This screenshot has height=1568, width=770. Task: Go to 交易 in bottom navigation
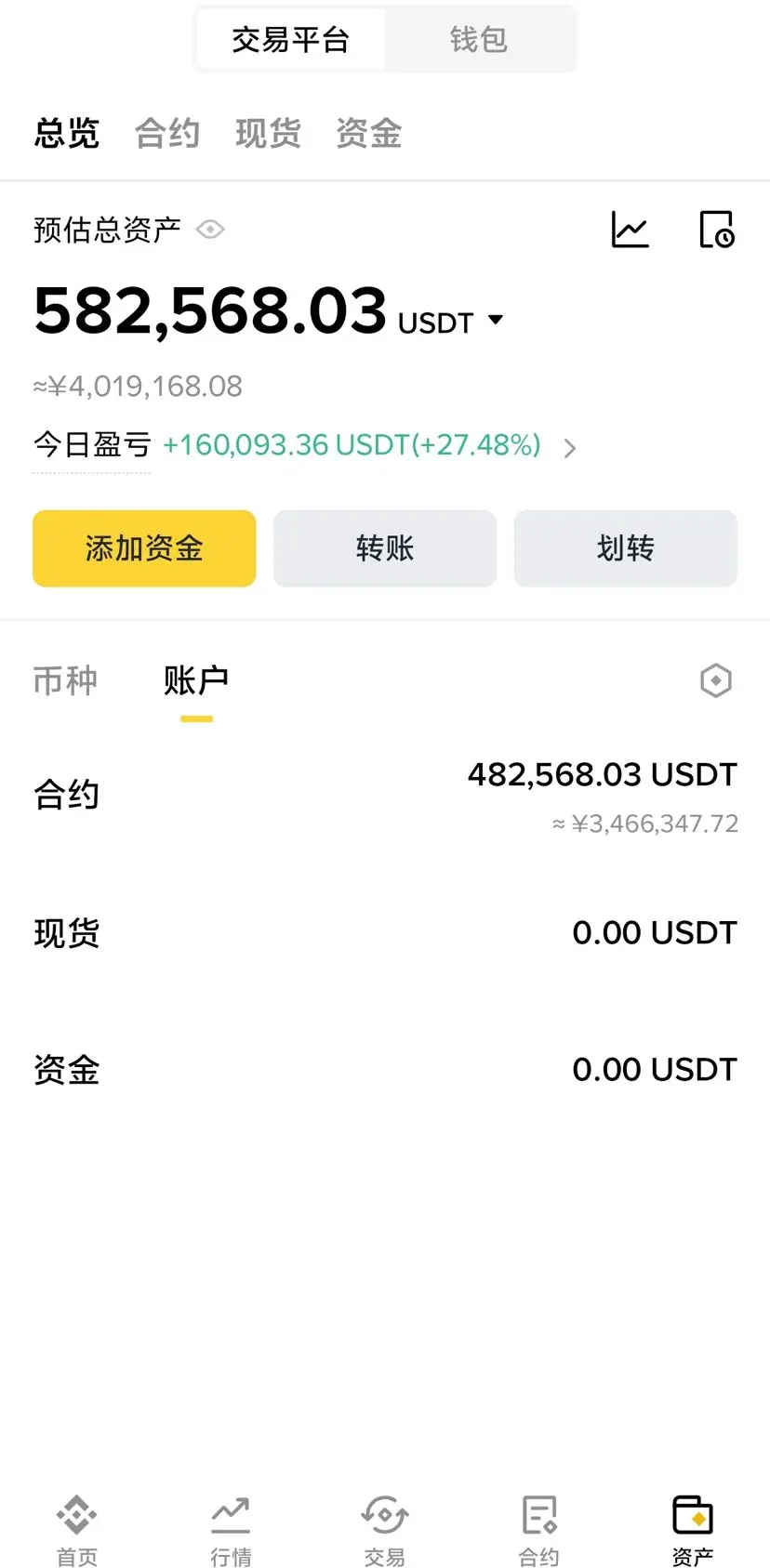385,1530
